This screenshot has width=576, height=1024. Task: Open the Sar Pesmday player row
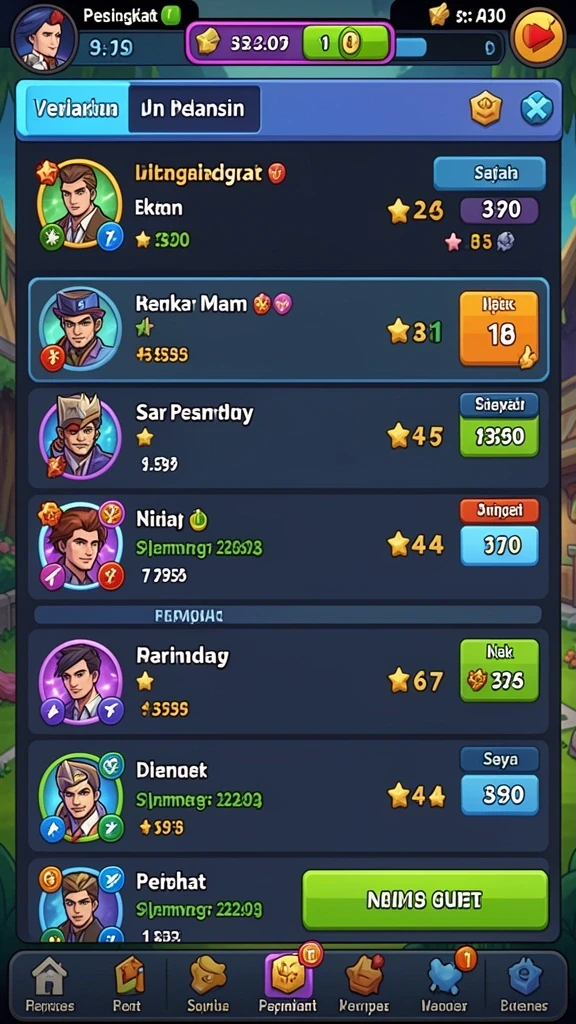[x=288, y=438]
